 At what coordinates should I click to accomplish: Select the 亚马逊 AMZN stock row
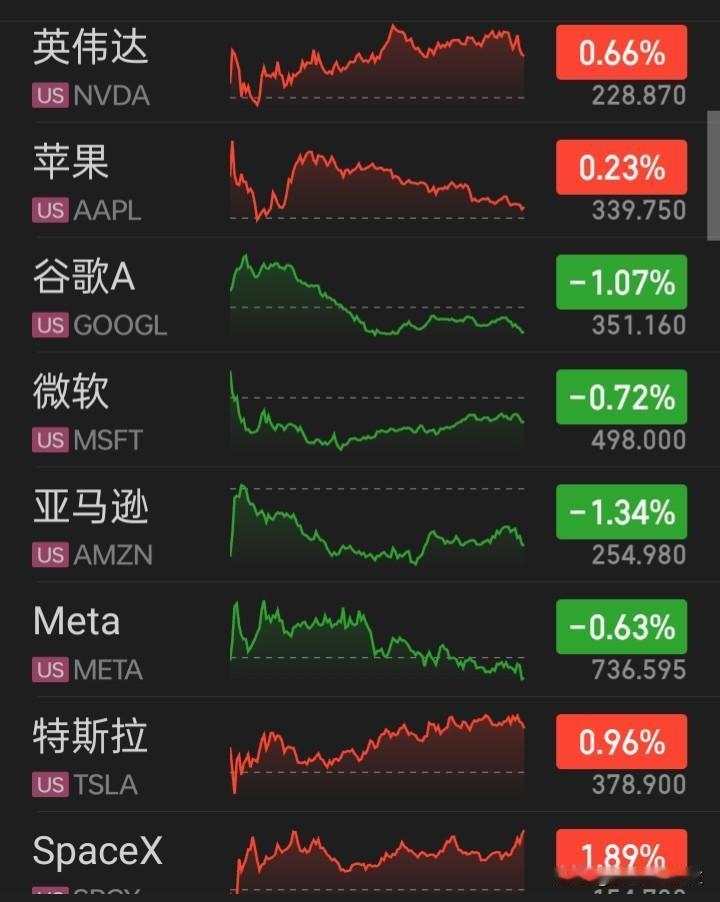(x=360, y=525)
